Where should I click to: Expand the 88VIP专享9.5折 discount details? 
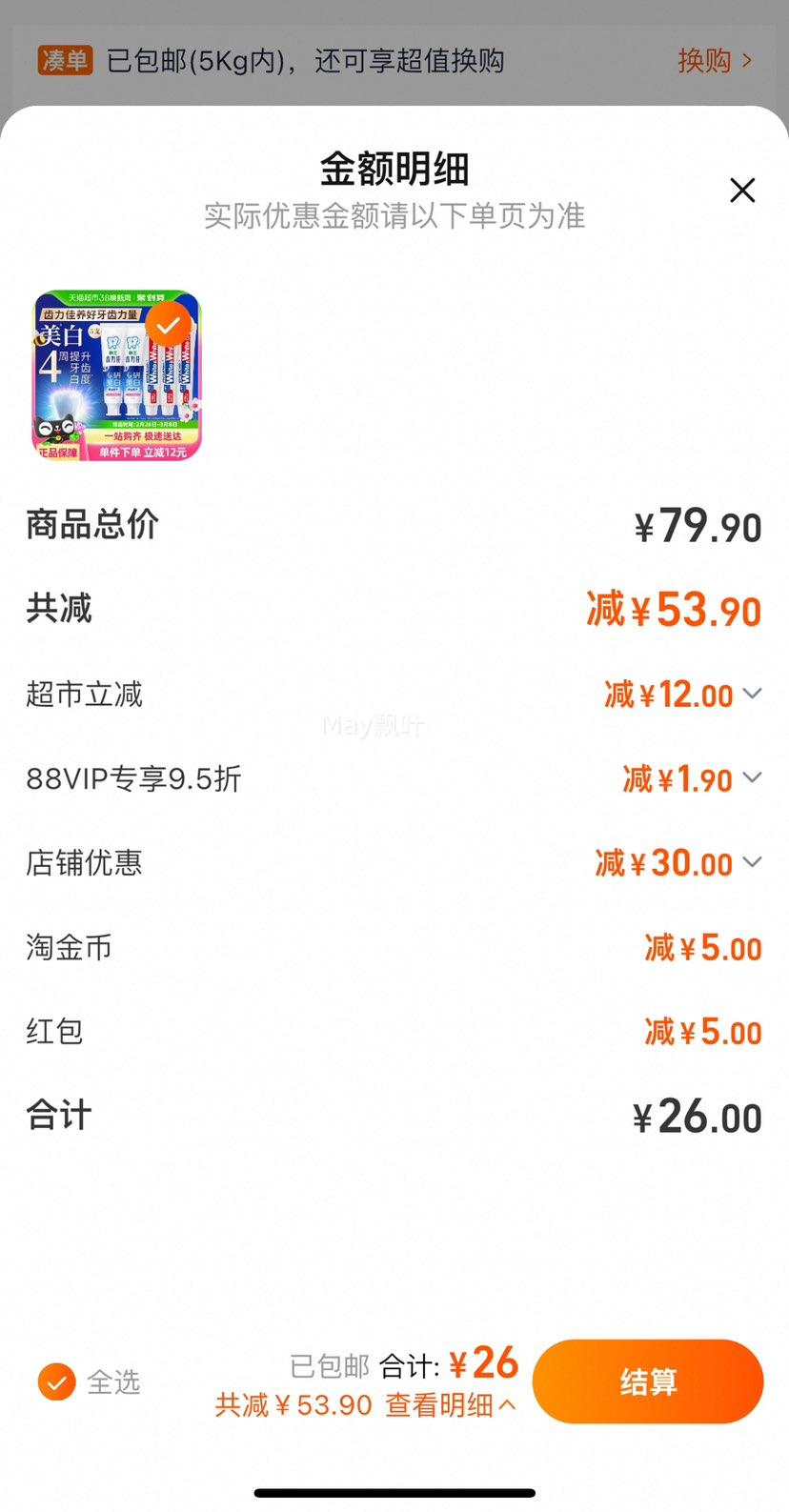752,779
